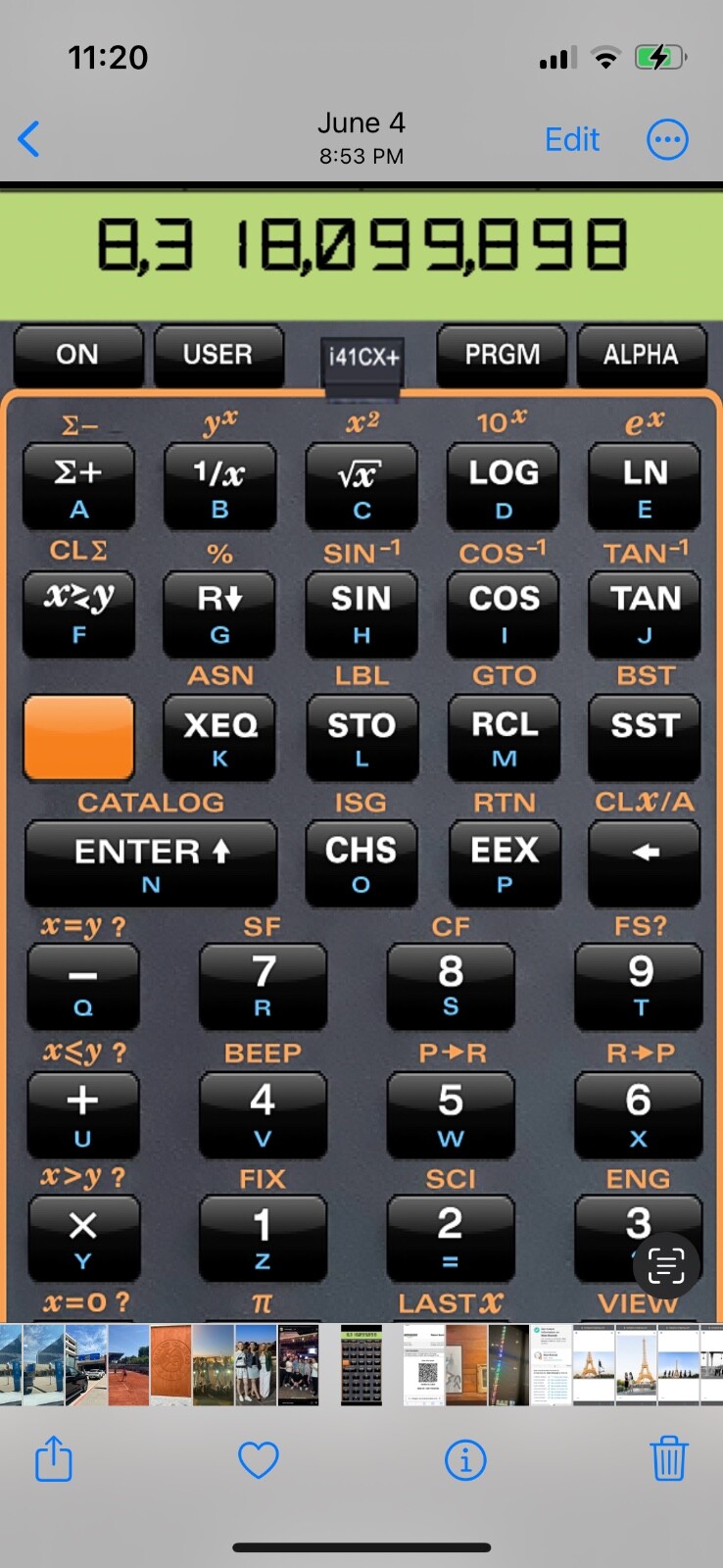723x1568 pixels.
Task: Mark this photo as a favorite
Action: 259,1460
